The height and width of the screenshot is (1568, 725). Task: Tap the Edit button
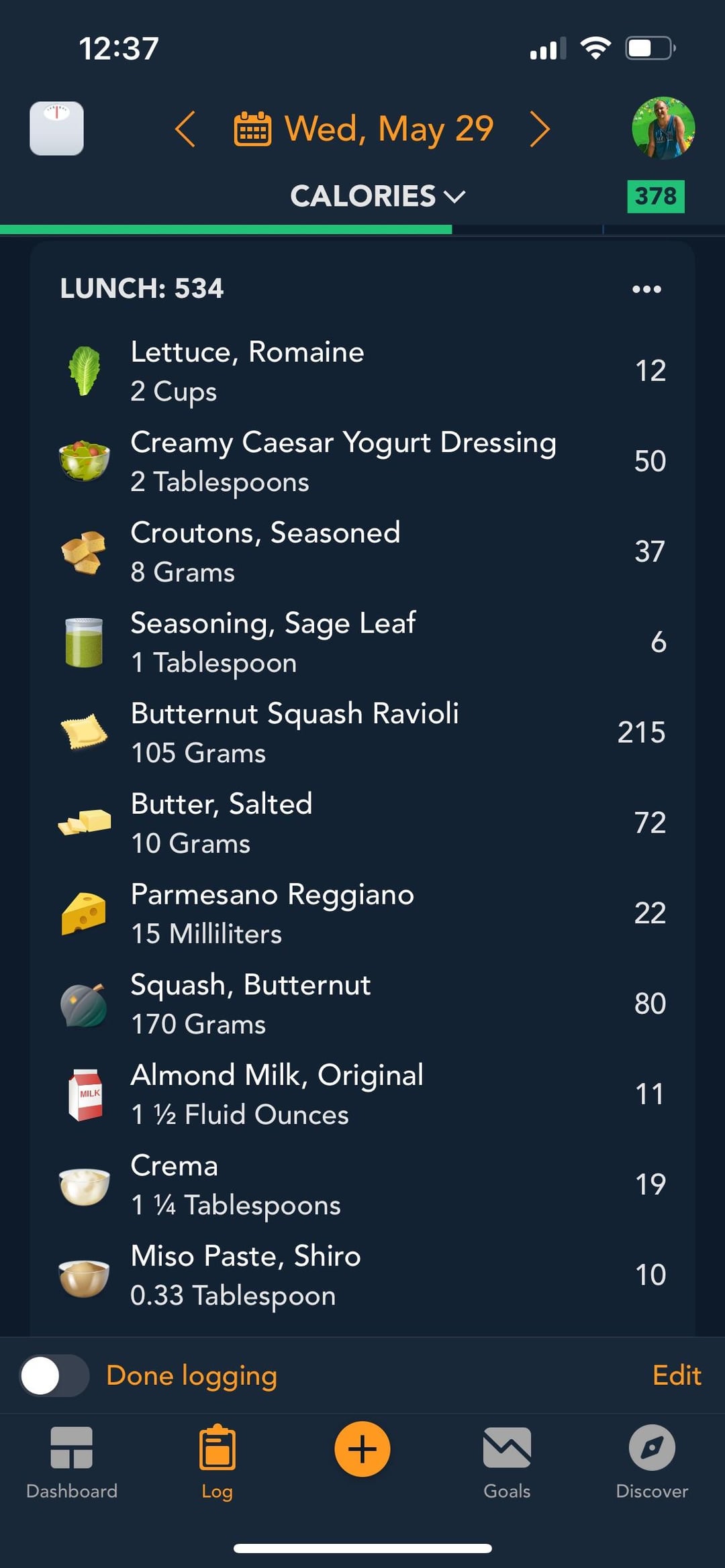click(x=677, y=1375)
